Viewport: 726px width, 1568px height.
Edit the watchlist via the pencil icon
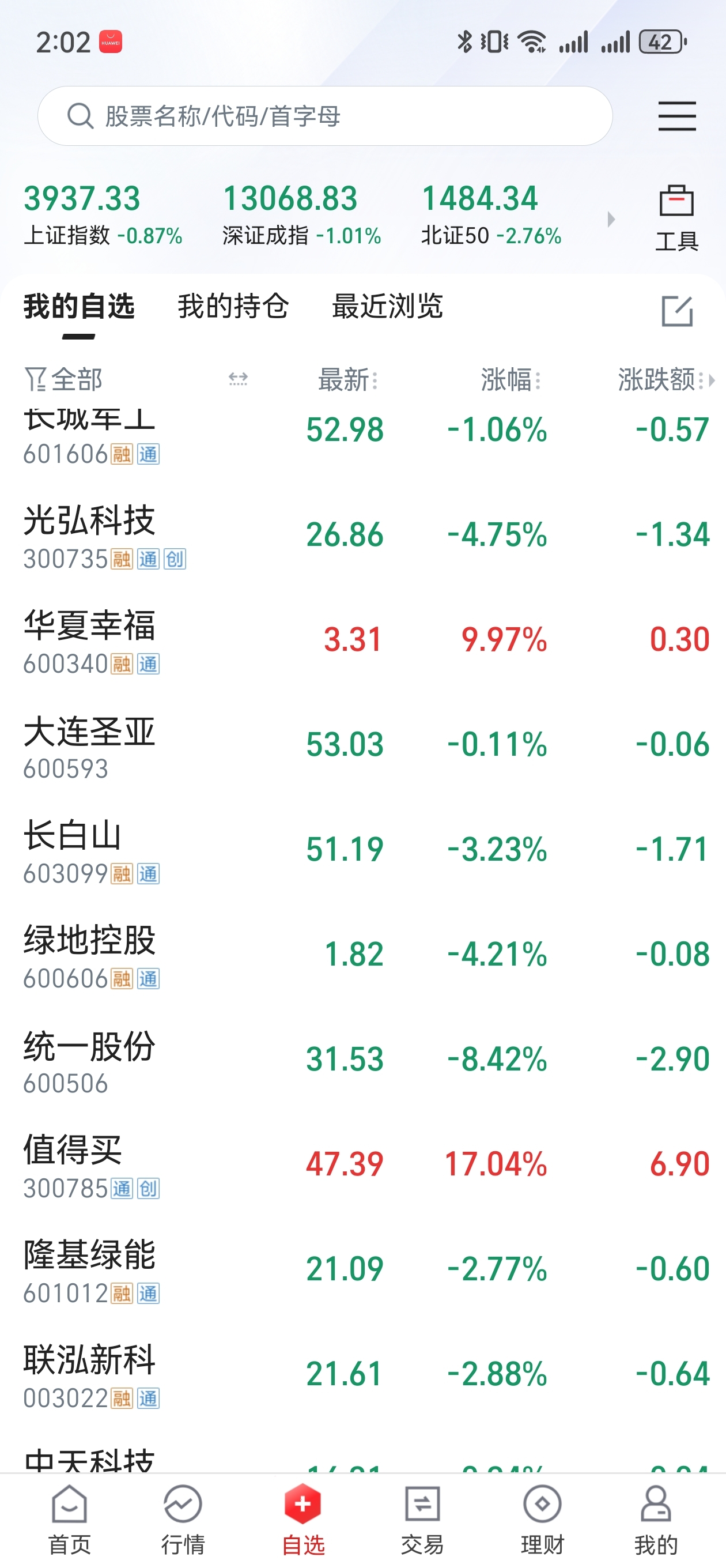tap(676, 311)
